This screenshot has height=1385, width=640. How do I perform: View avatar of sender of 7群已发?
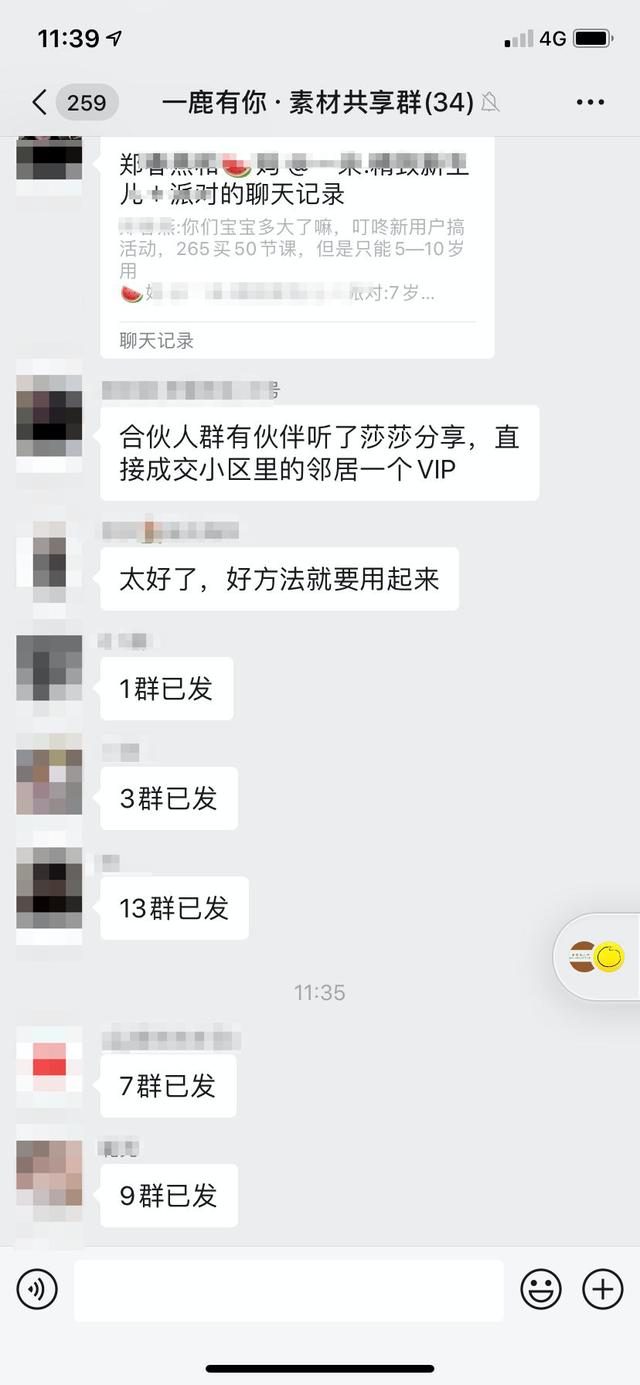pyautogui.click(x=49, y=1065)
